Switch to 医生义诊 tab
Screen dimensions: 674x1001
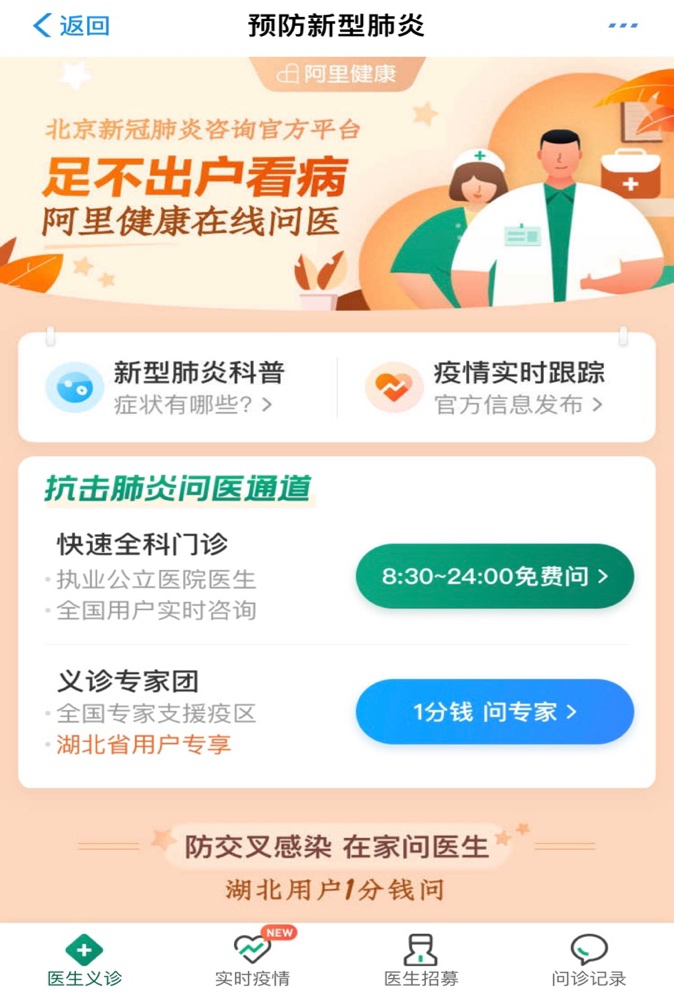(x=85, y=960)
